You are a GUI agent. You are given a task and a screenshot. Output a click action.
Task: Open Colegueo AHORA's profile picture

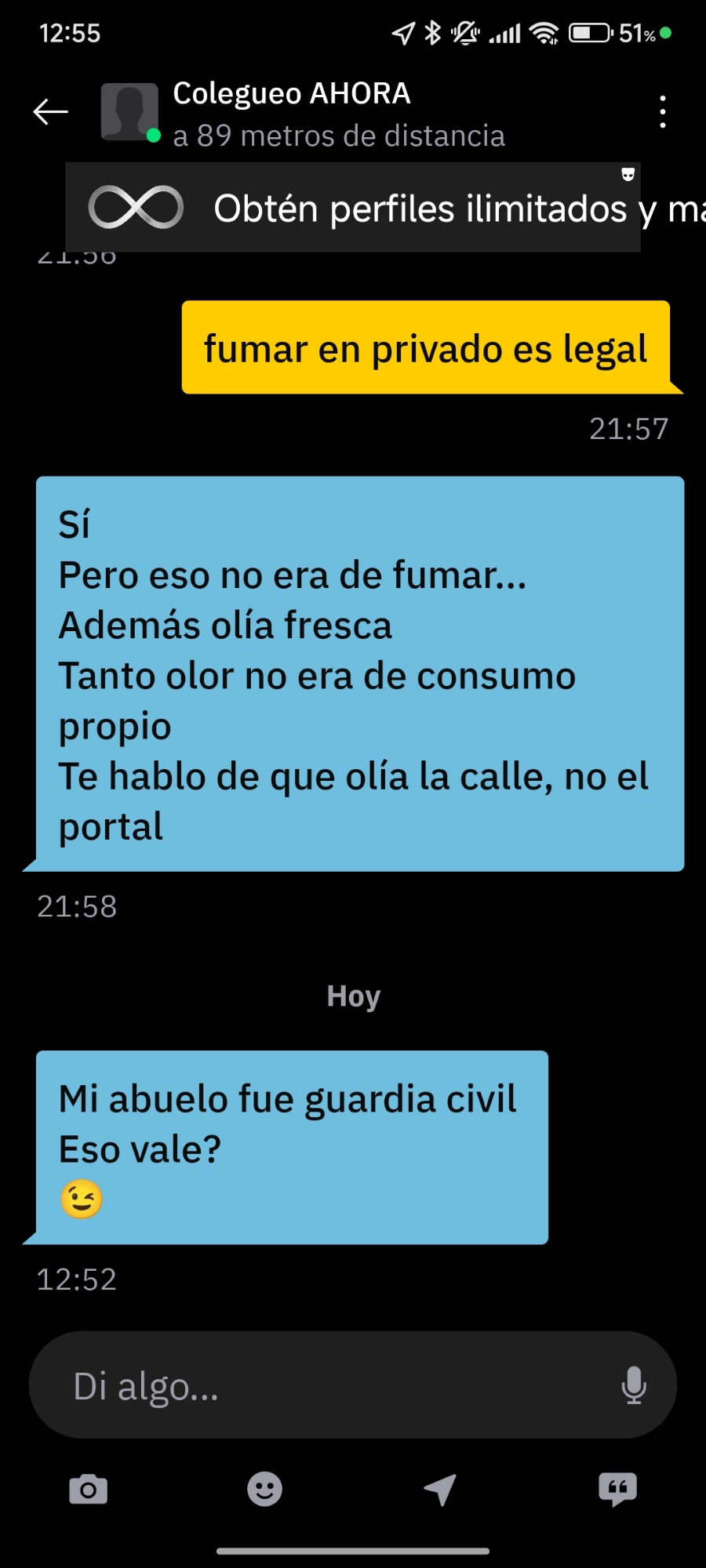(x=129, y=112)
